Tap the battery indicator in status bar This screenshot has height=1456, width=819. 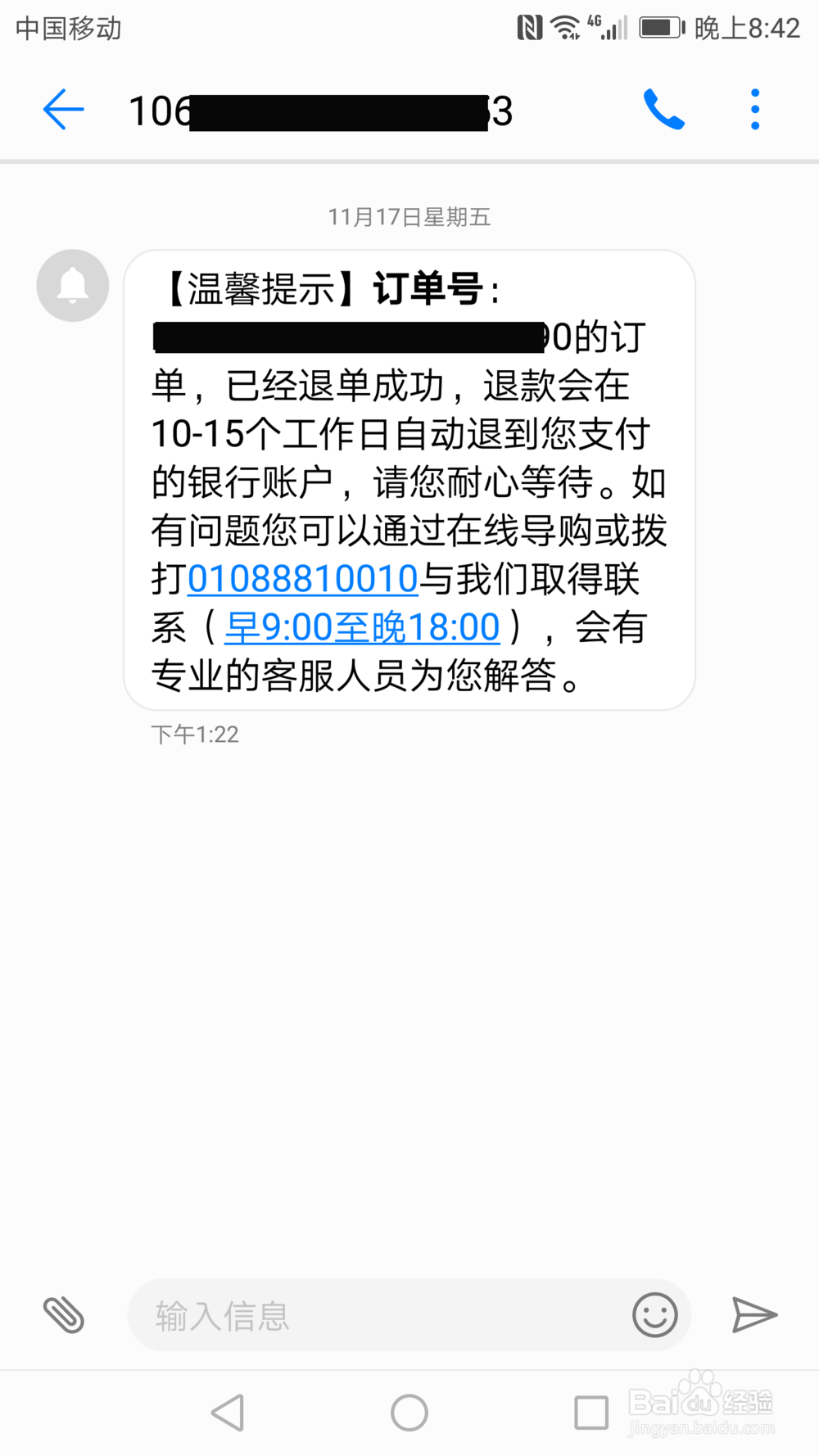pos(660,25)
